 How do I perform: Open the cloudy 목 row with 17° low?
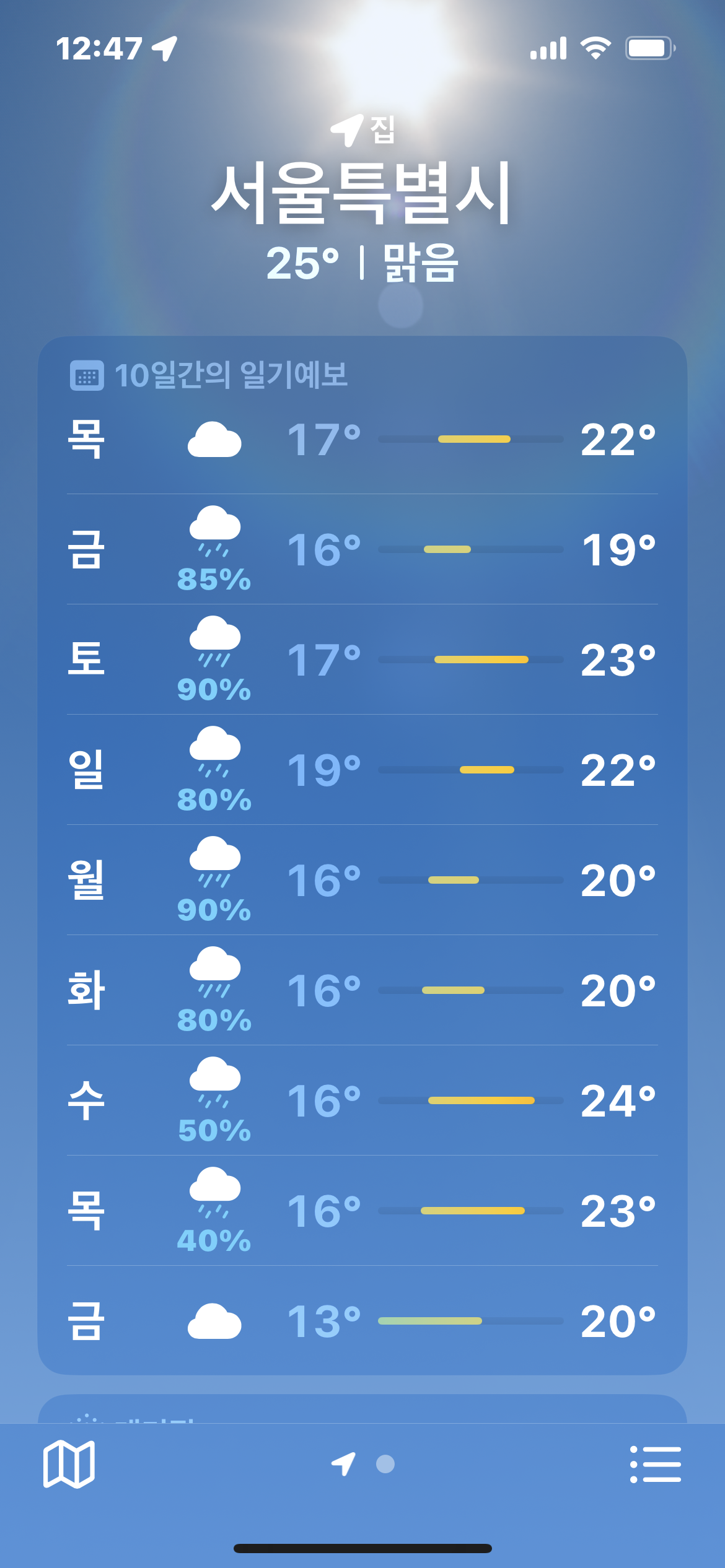click(x=362, y=439)
